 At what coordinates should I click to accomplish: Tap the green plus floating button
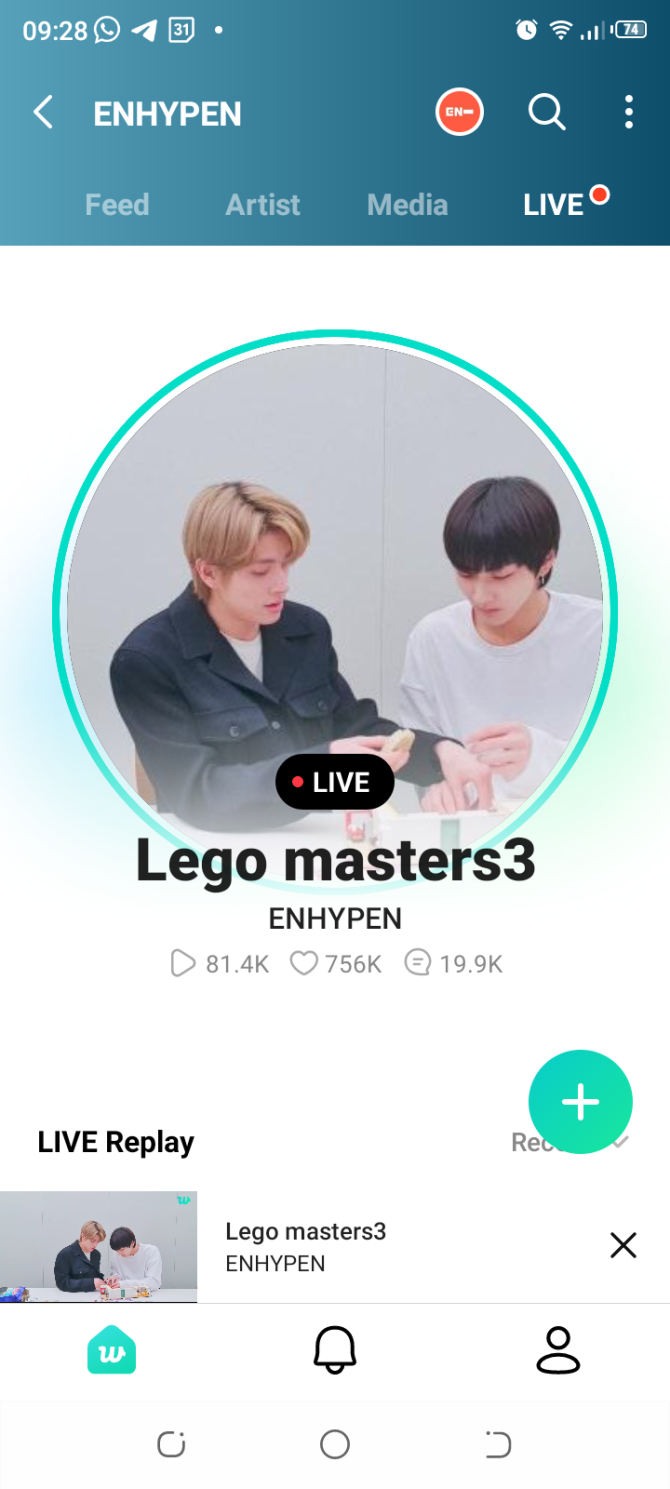click(x=580, y=1102)
